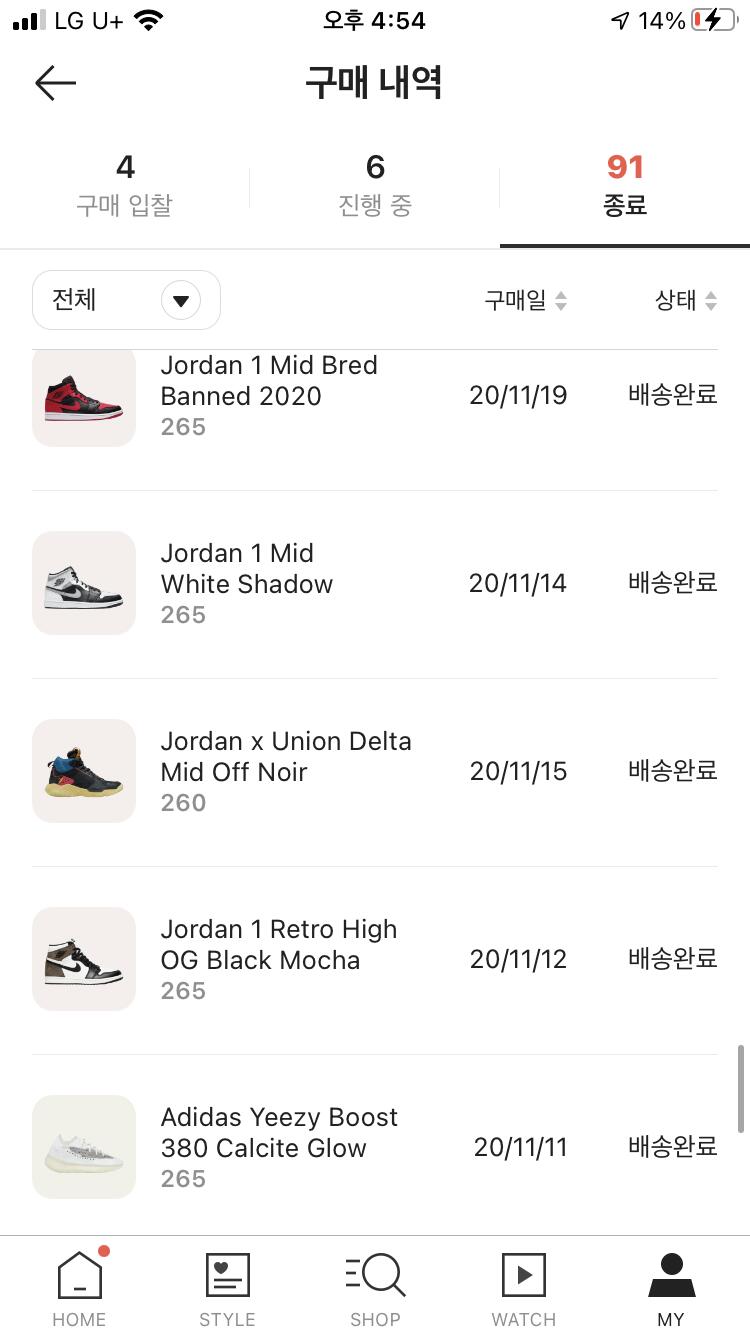Open the Jordan 1 Mid White Shadow order
The width and height of the screenshot is (750, 1334).
247,583
